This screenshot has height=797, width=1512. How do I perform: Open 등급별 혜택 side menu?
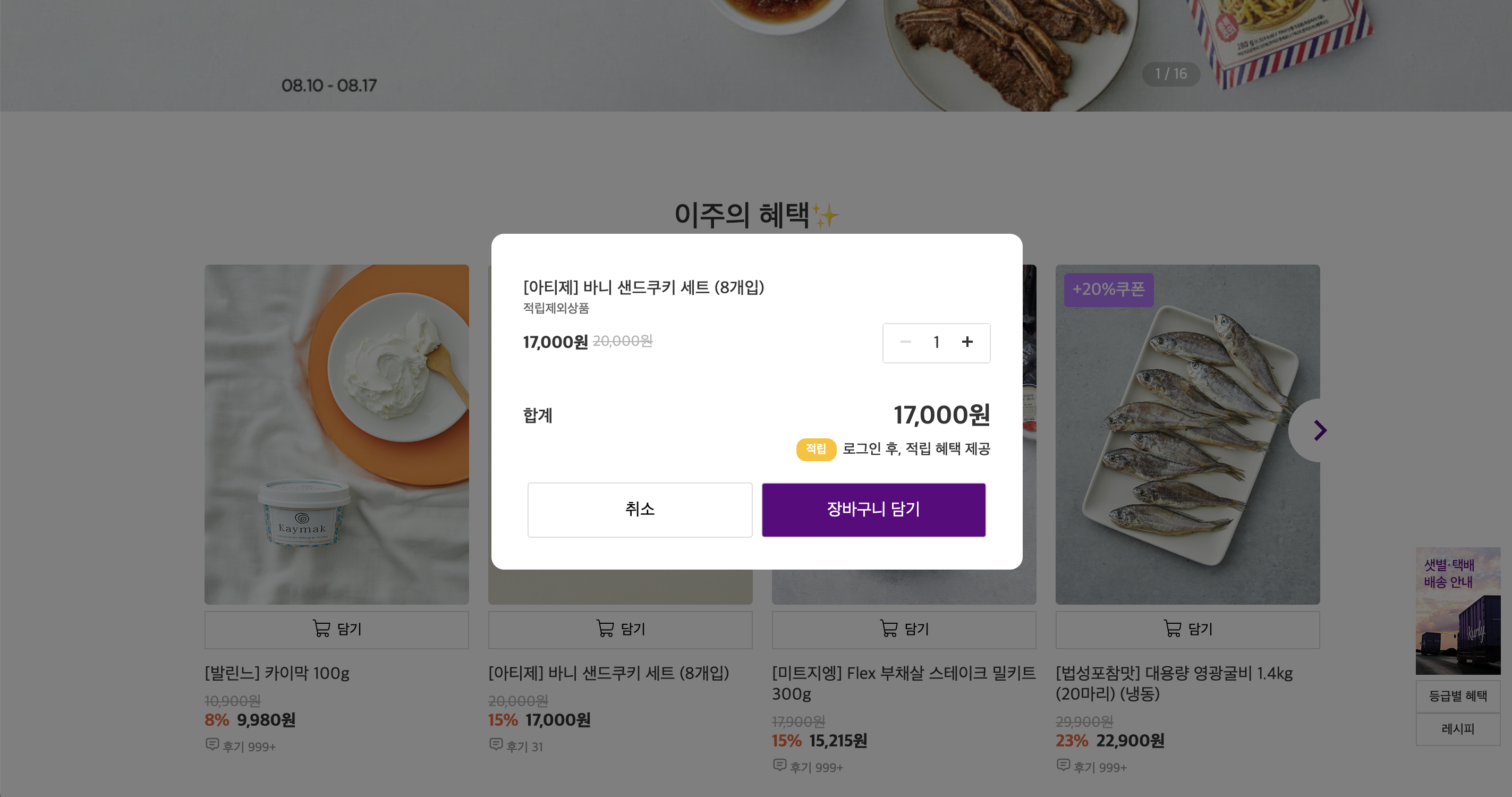pos(1457,696)
